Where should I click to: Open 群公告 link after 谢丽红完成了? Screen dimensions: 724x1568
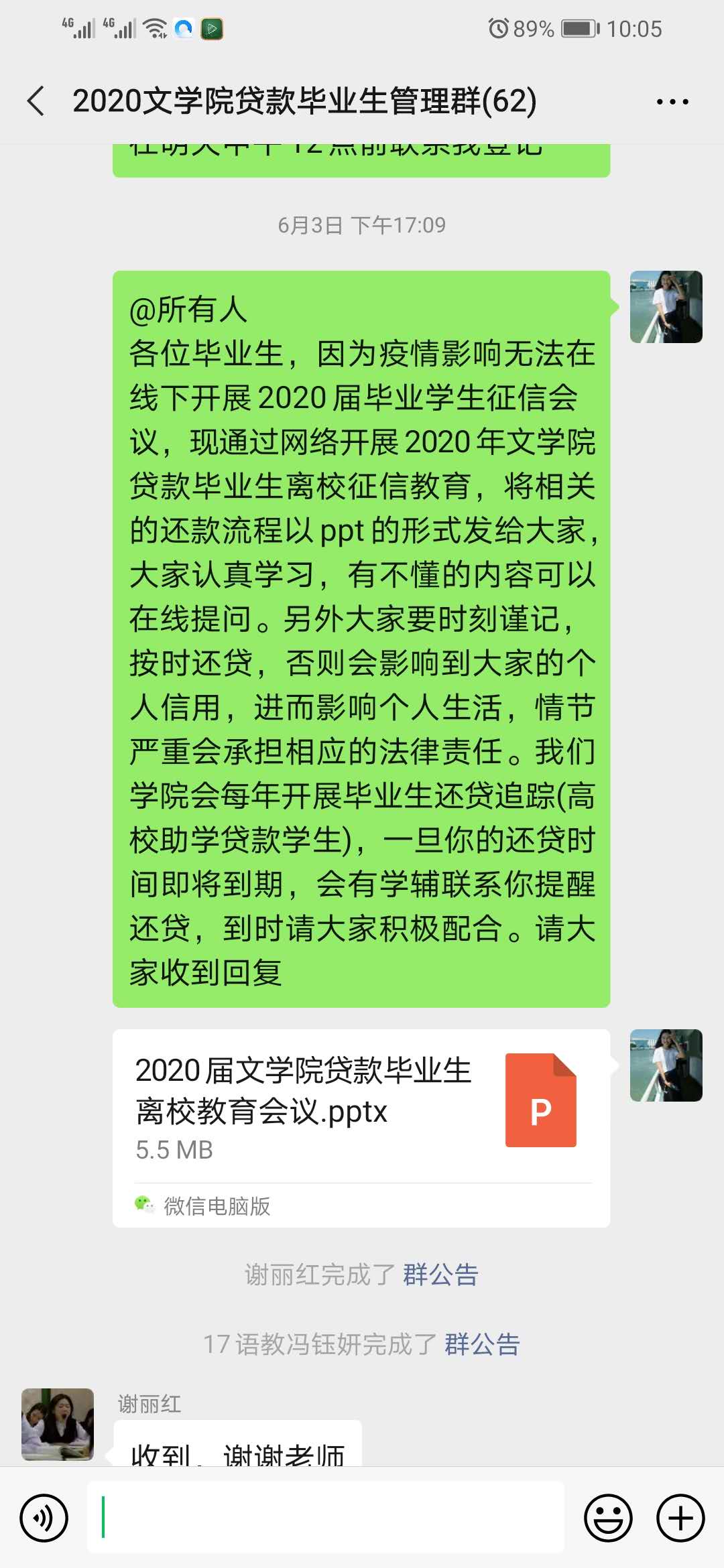pyautogui.click(x=440, y=1275)
